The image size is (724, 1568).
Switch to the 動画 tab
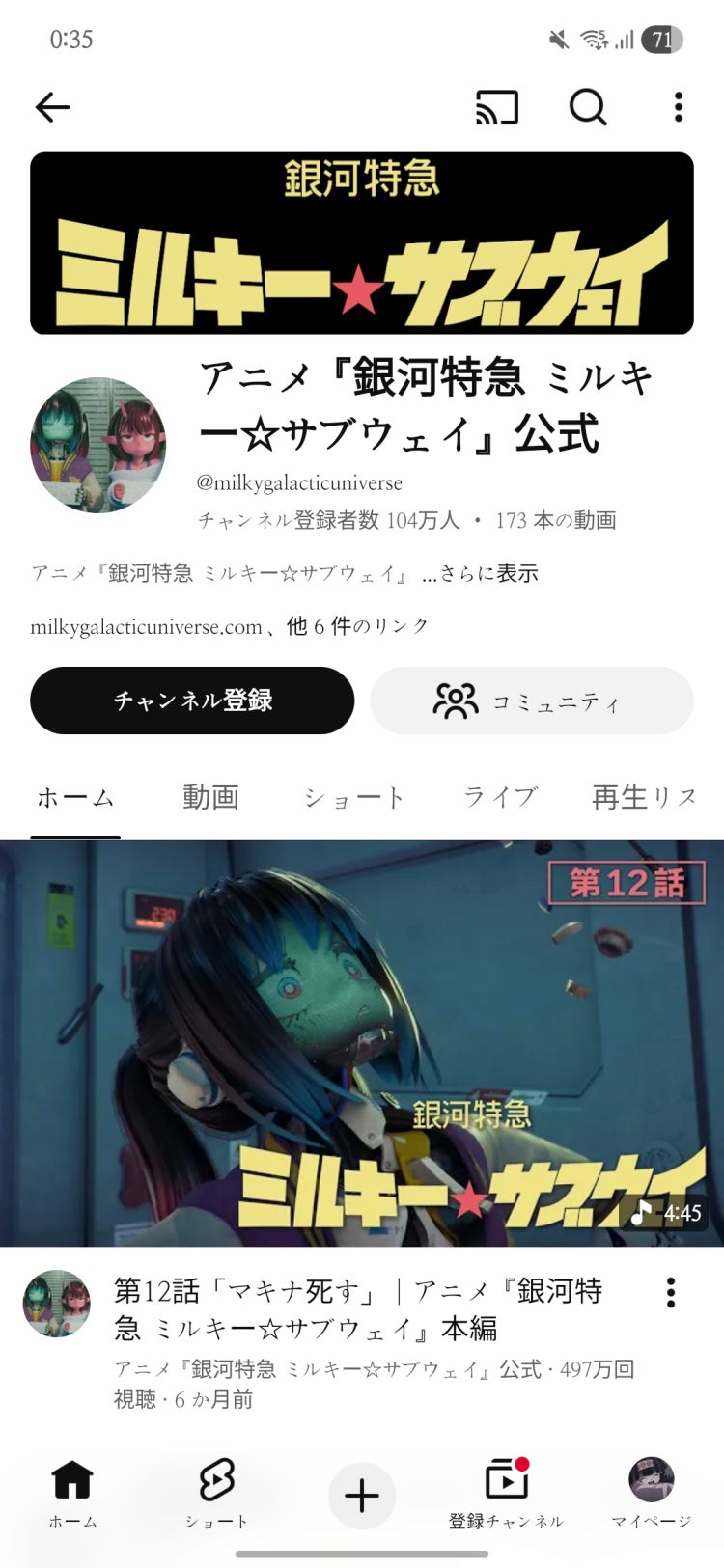tap(210, 797)
